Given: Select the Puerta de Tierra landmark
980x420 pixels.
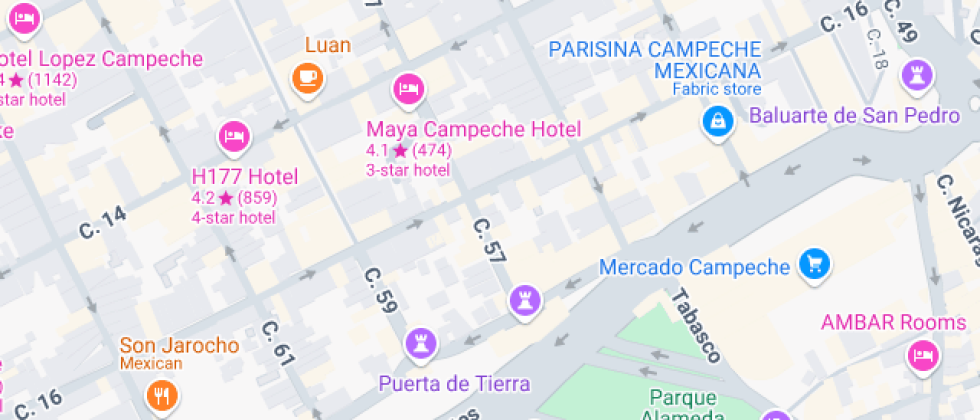Looking at the screenshot, I should click(421, 345).
